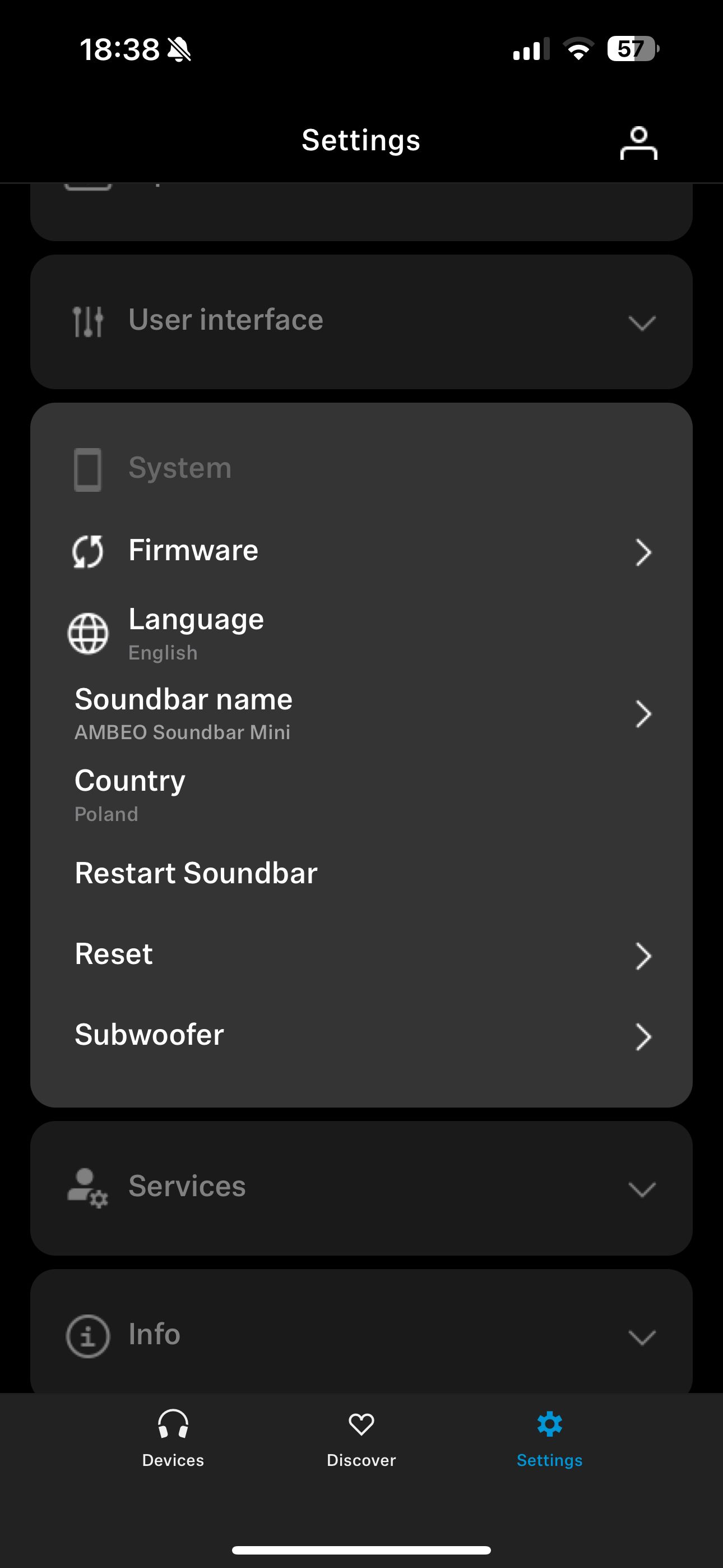723x1568 pixels.
Task: Open the Reset options
Action: coord(361,954)
